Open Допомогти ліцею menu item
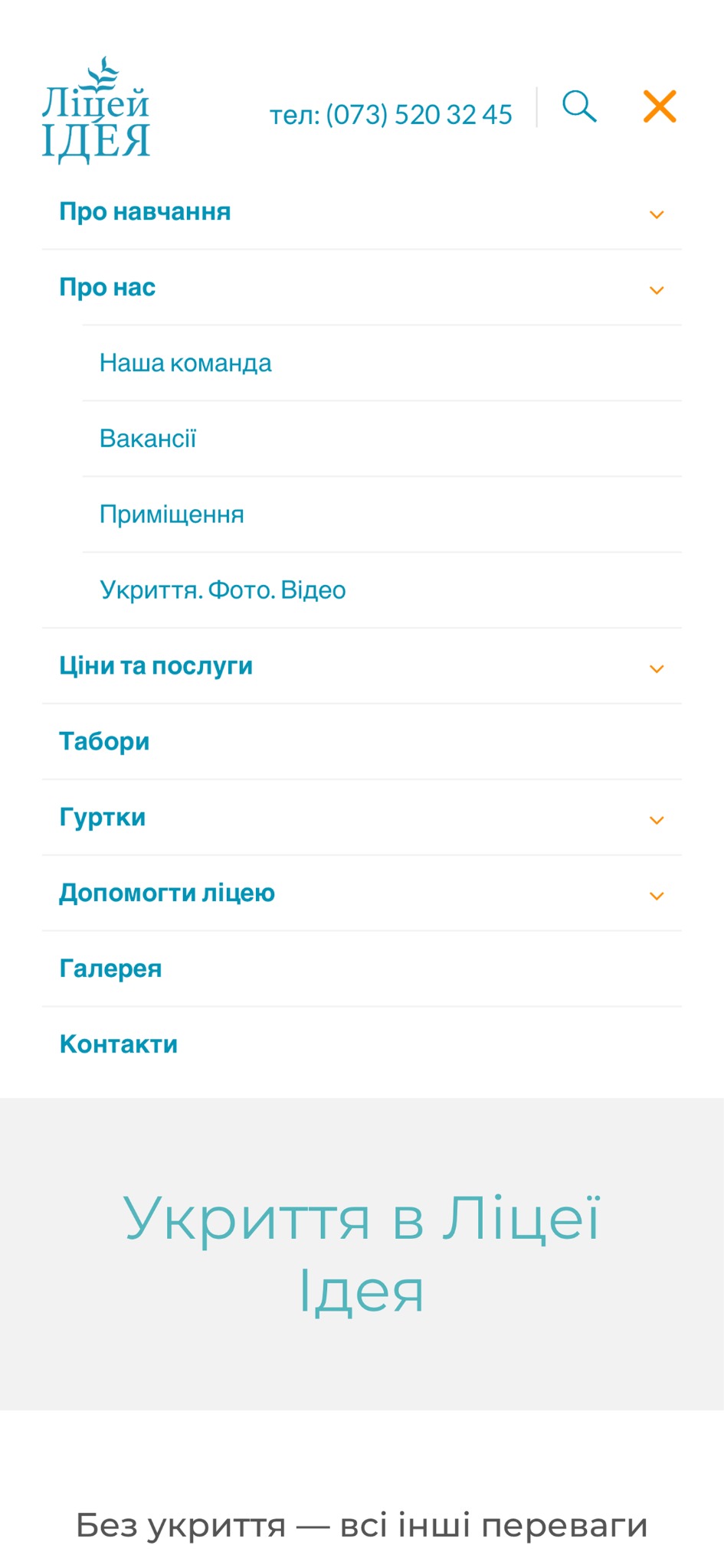The image size is (724, 1568). [x=167, y=893]
